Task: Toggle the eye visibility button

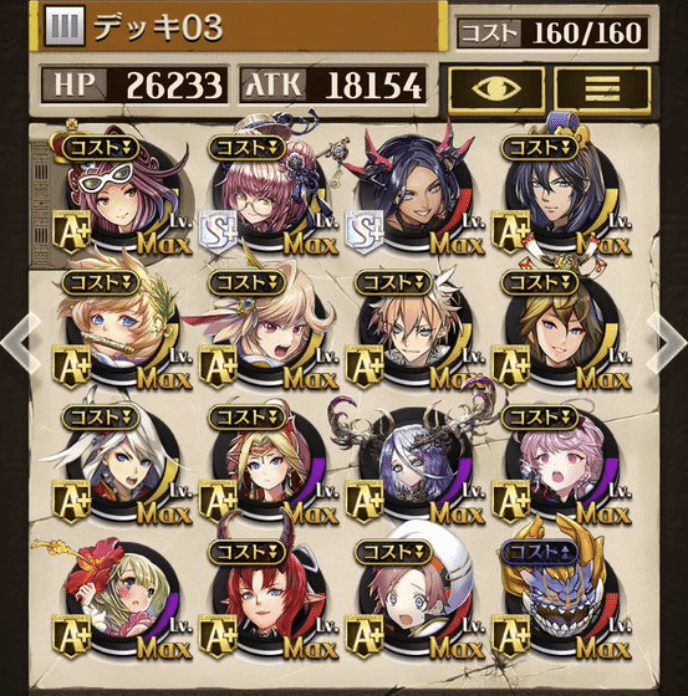Action: [496, 89]
